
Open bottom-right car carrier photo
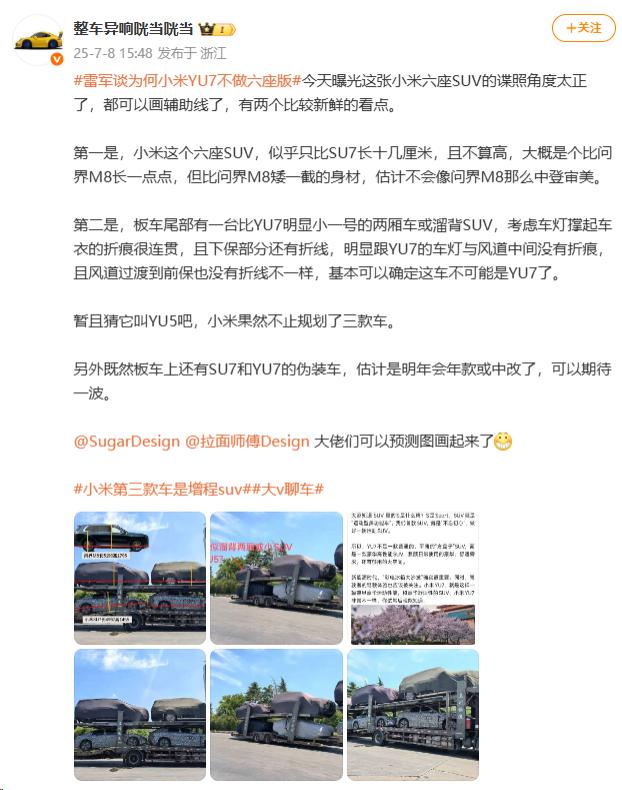(412, 714)
